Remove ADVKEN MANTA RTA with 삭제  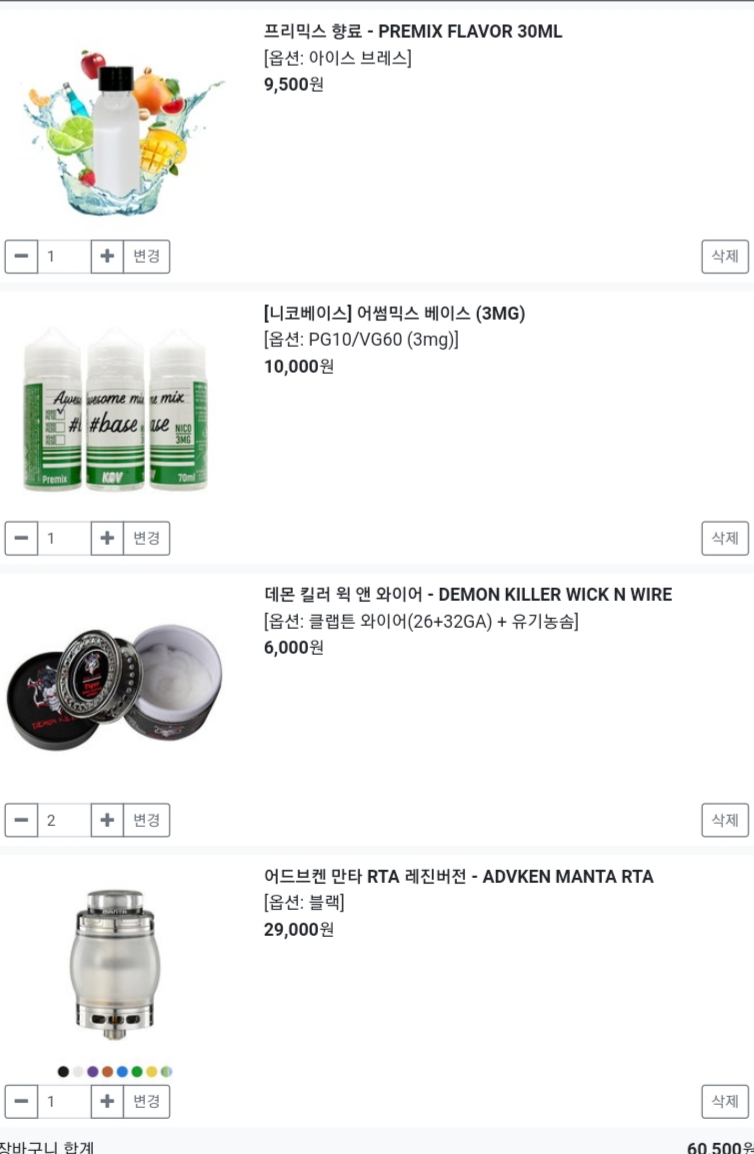[724, 1101]
